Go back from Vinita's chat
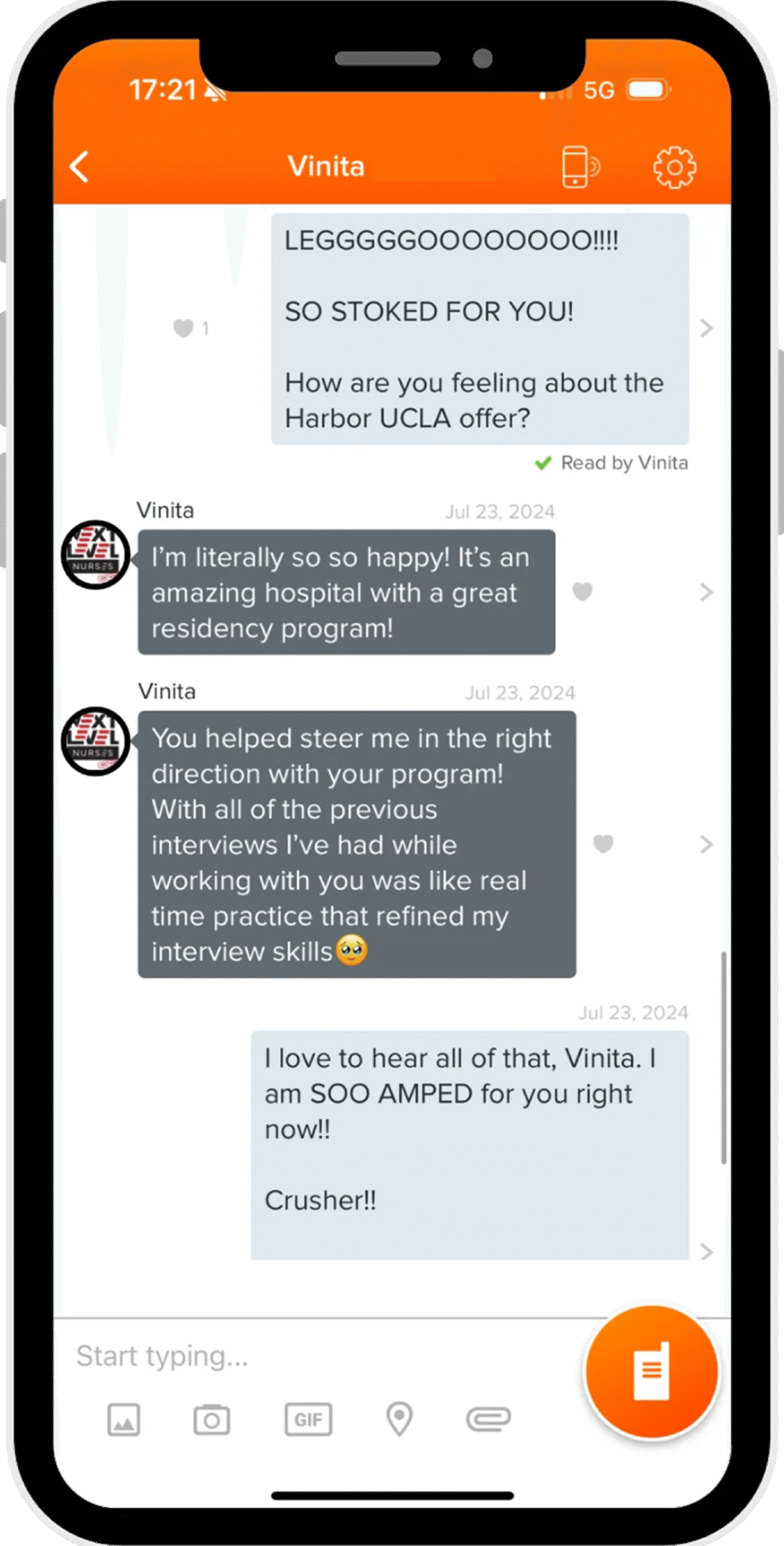 point(80,167)
